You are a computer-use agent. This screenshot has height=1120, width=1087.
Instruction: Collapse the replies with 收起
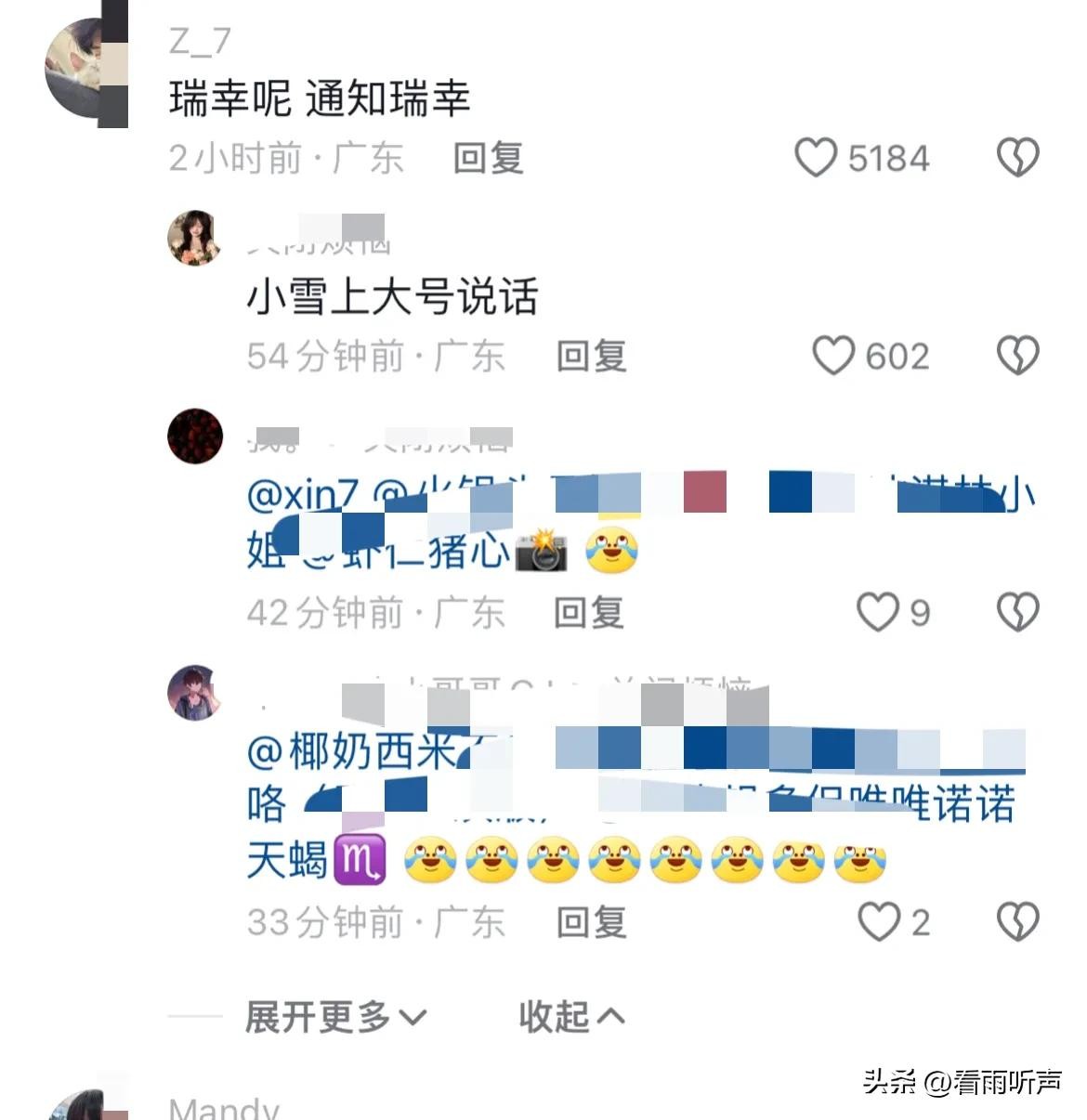[570, 1017]
